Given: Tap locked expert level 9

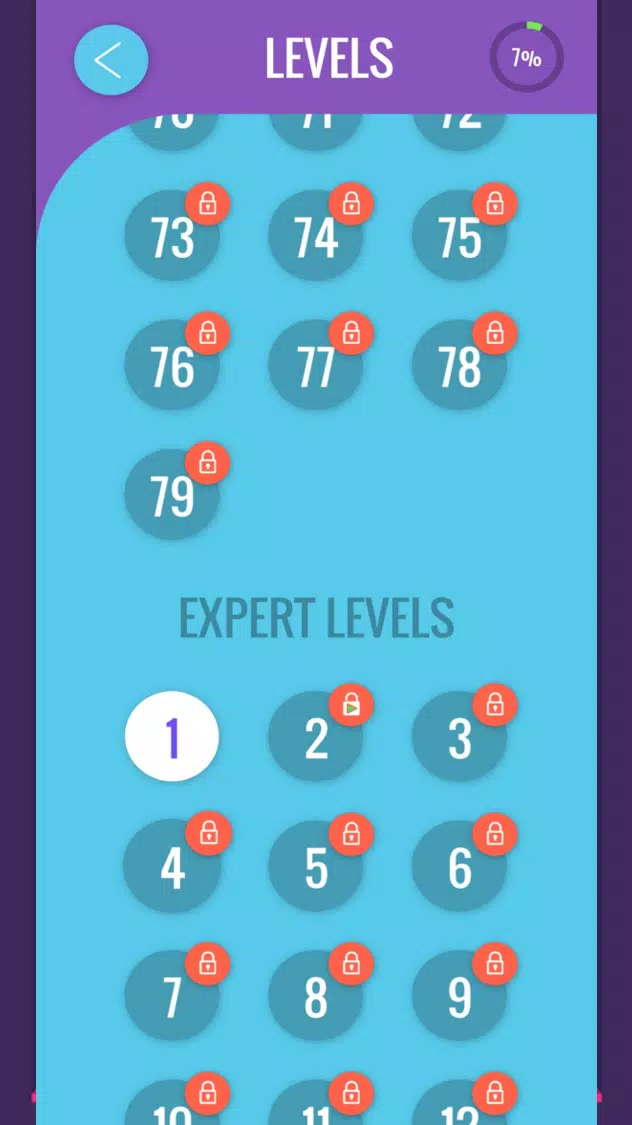Looking at the screenshot, I should (x=459, y=995).
